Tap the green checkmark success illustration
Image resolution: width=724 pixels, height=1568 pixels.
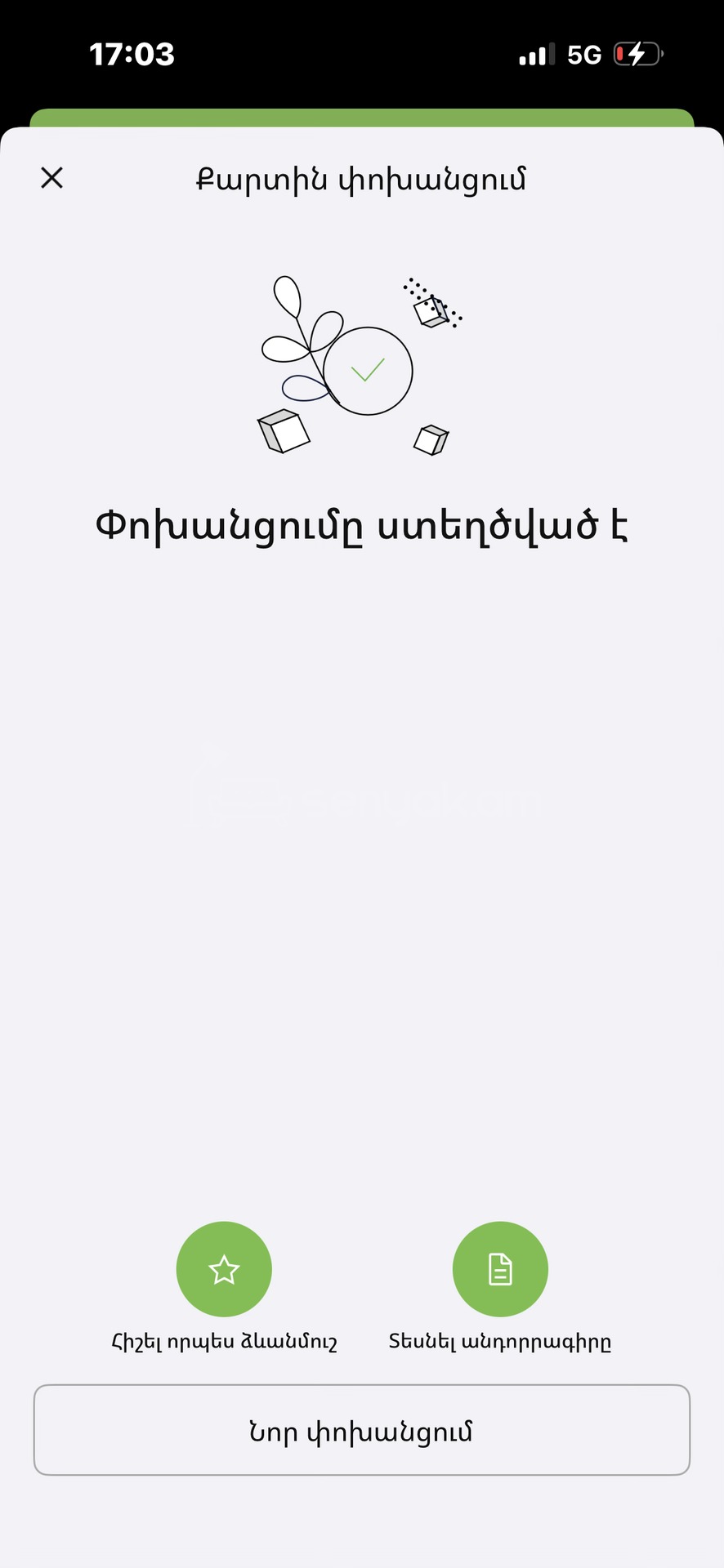(x=368, y=369)
